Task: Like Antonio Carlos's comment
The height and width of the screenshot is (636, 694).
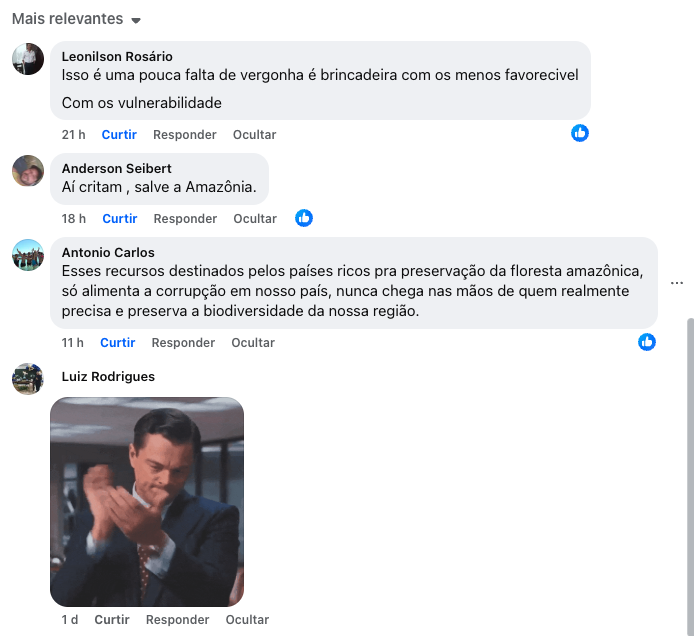Action: (x=117, y=342)
